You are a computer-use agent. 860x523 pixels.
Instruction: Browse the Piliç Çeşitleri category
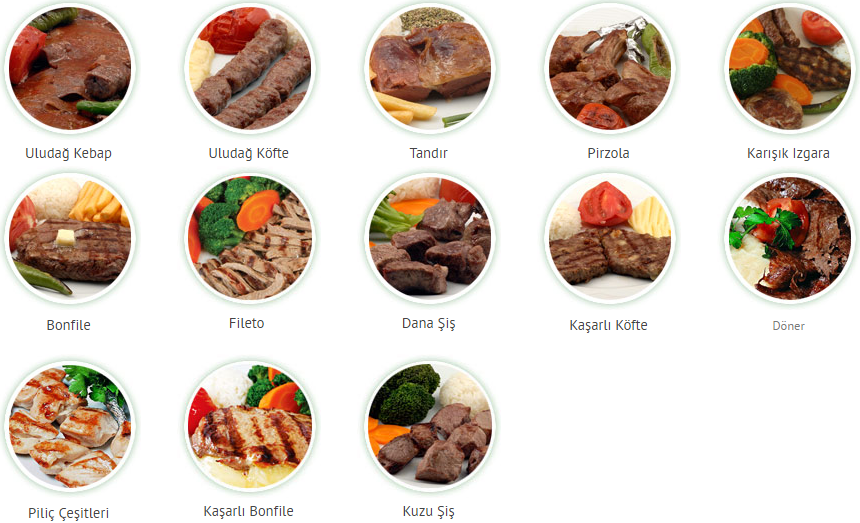[69, 425]
